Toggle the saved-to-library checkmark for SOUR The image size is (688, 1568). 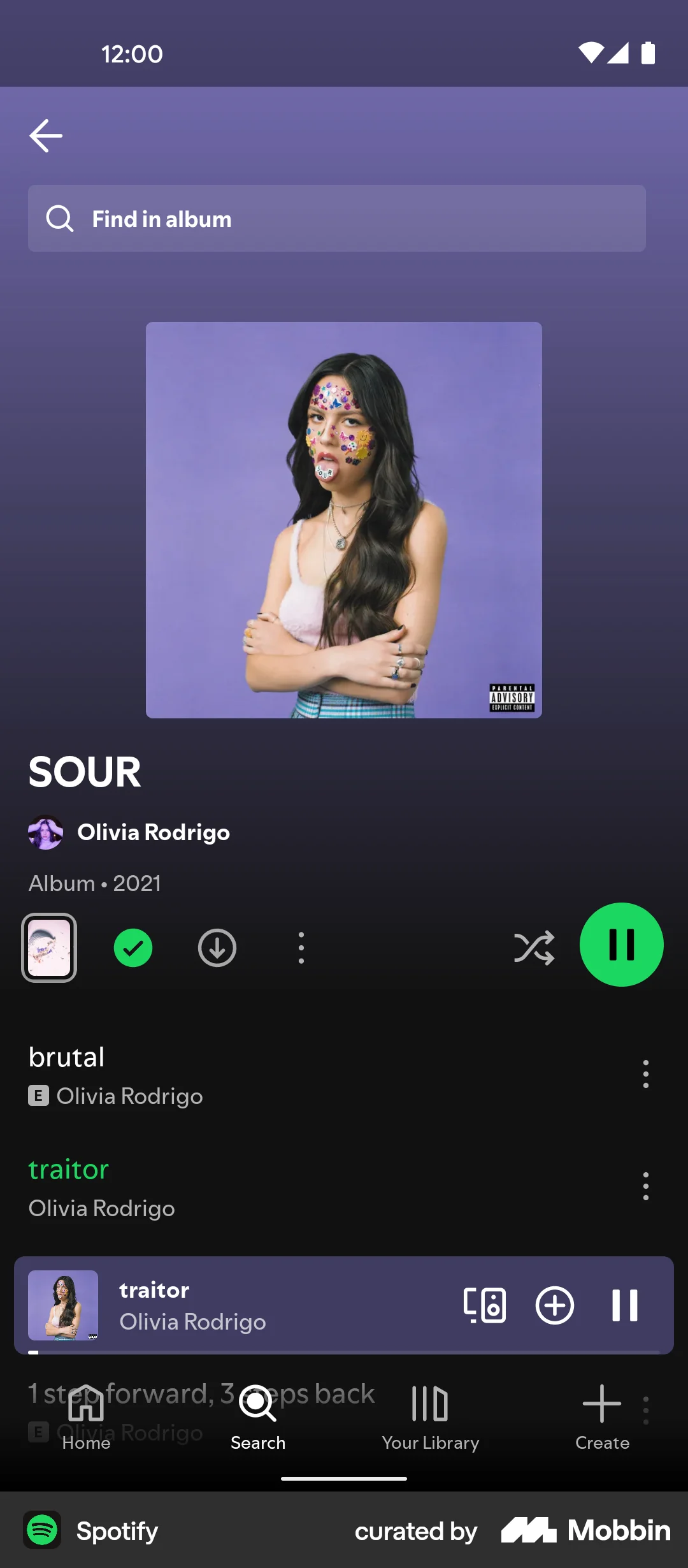[x=133, y=948]
